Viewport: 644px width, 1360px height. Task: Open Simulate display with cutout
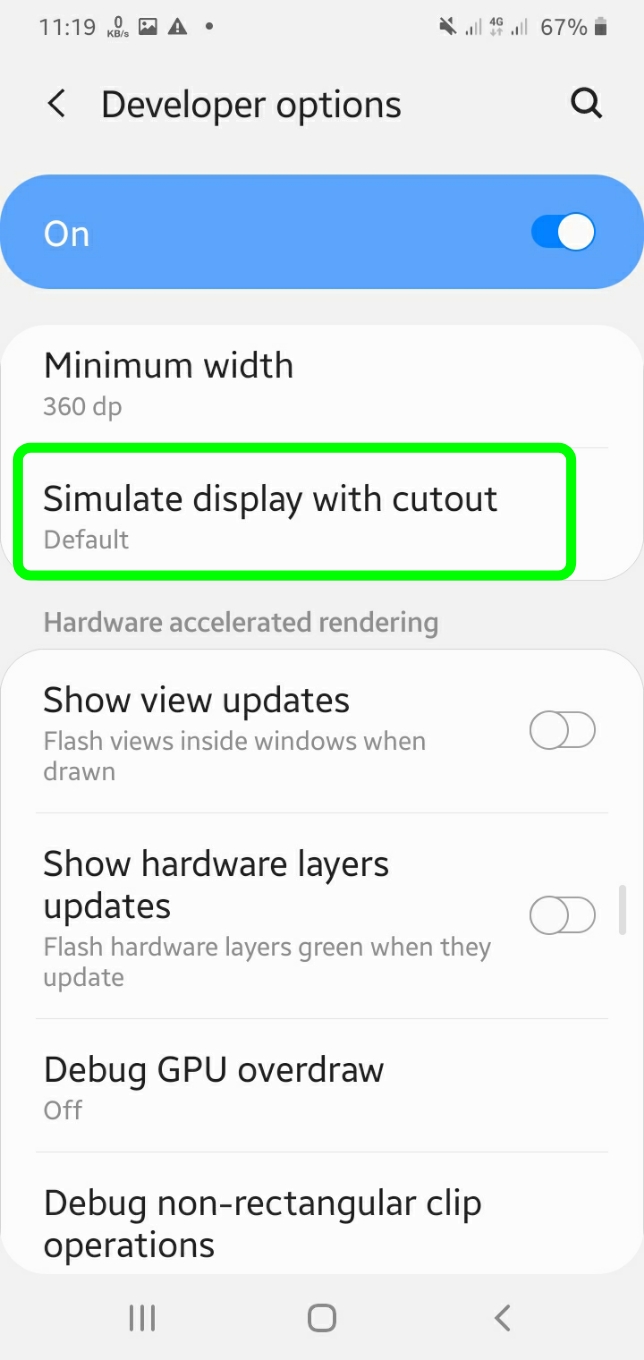(295, 513)
